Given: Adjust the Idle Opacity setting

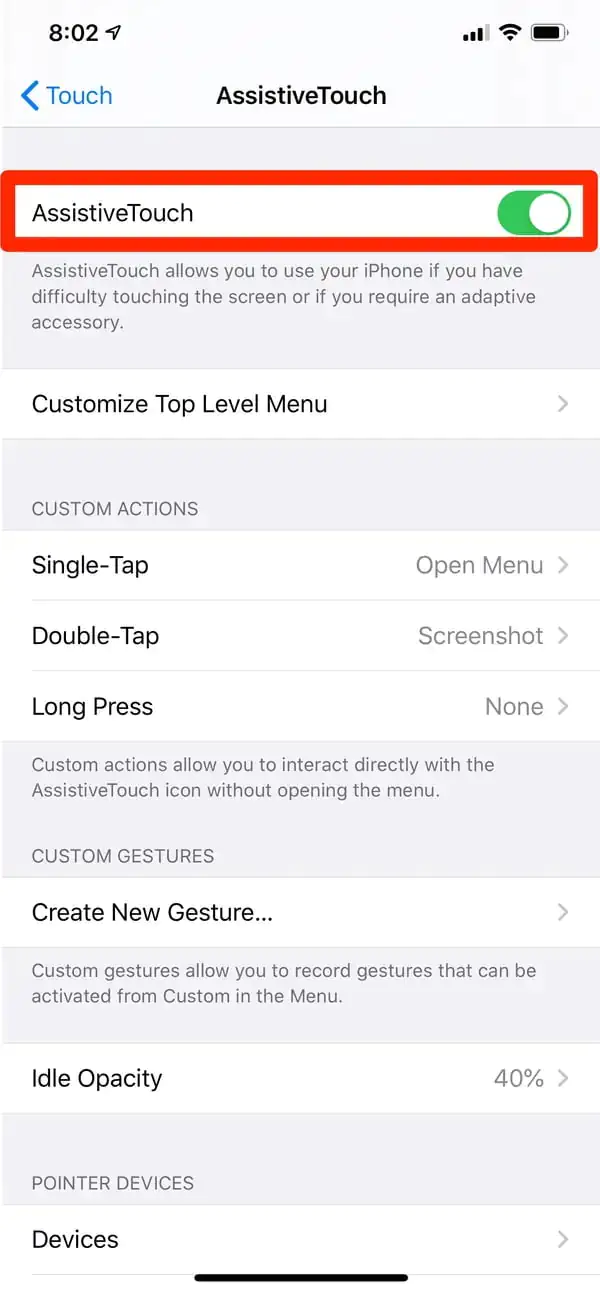Looking at the screenshot, I should point(300,1078).
